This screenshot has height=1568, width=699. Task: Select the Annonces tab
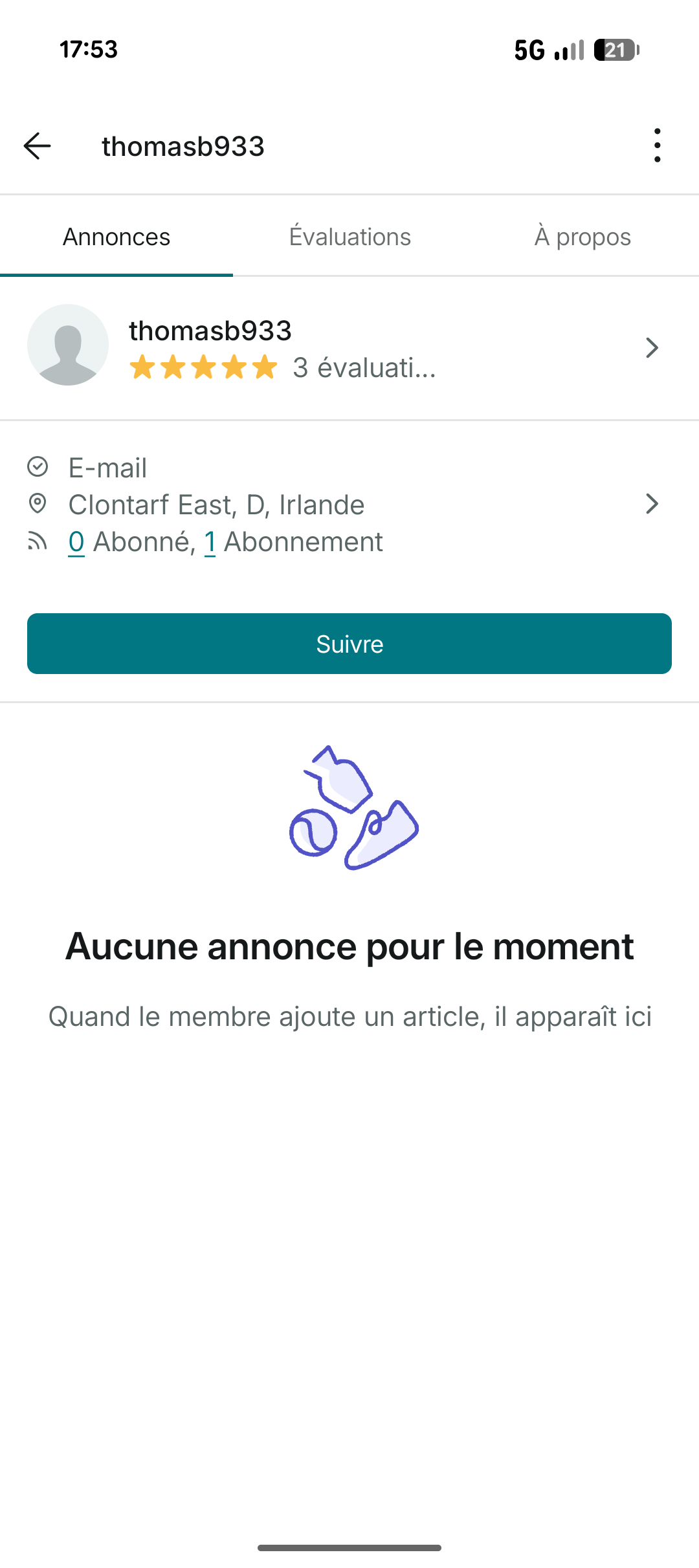pos(116,237)
